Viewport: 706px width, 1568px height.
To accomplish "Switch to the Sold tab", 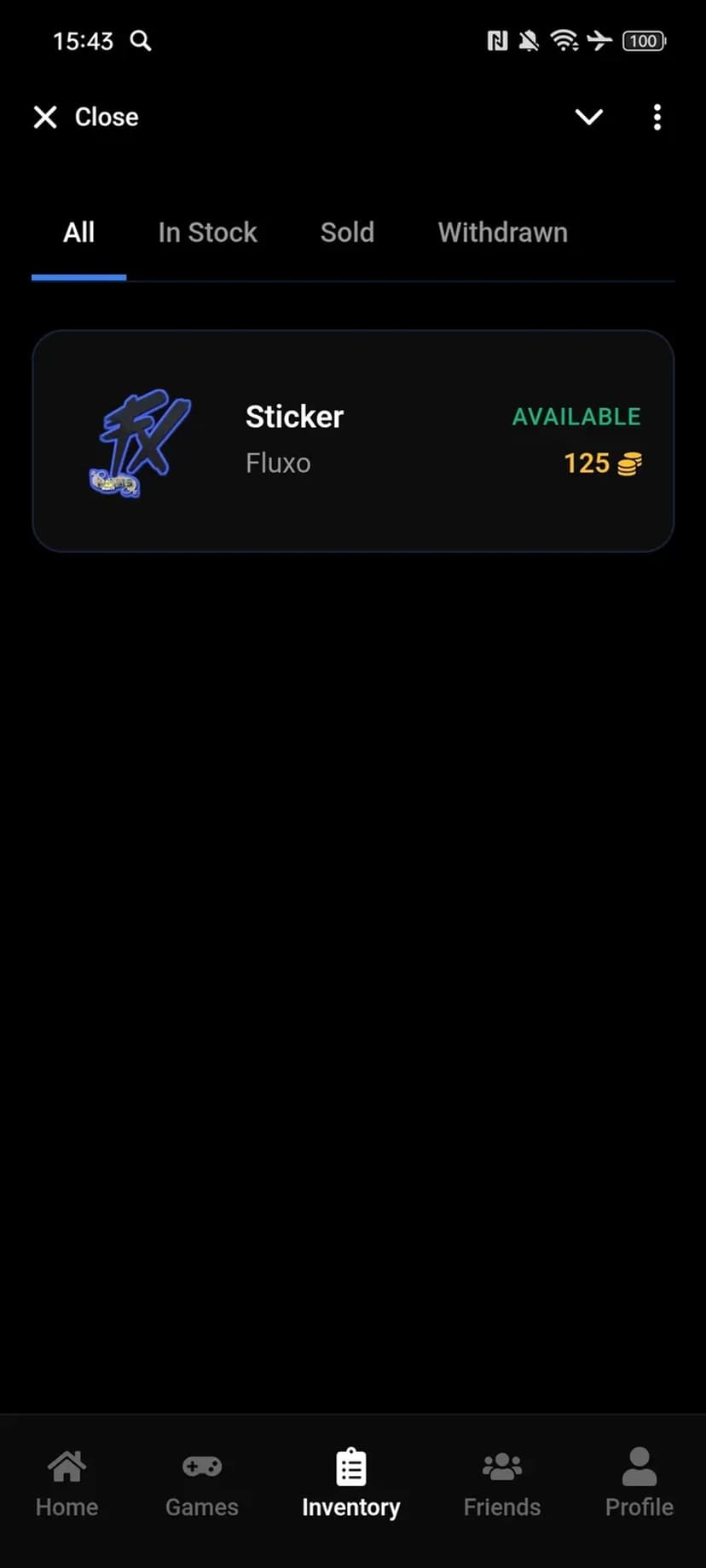I will click(x=347, y=233).
